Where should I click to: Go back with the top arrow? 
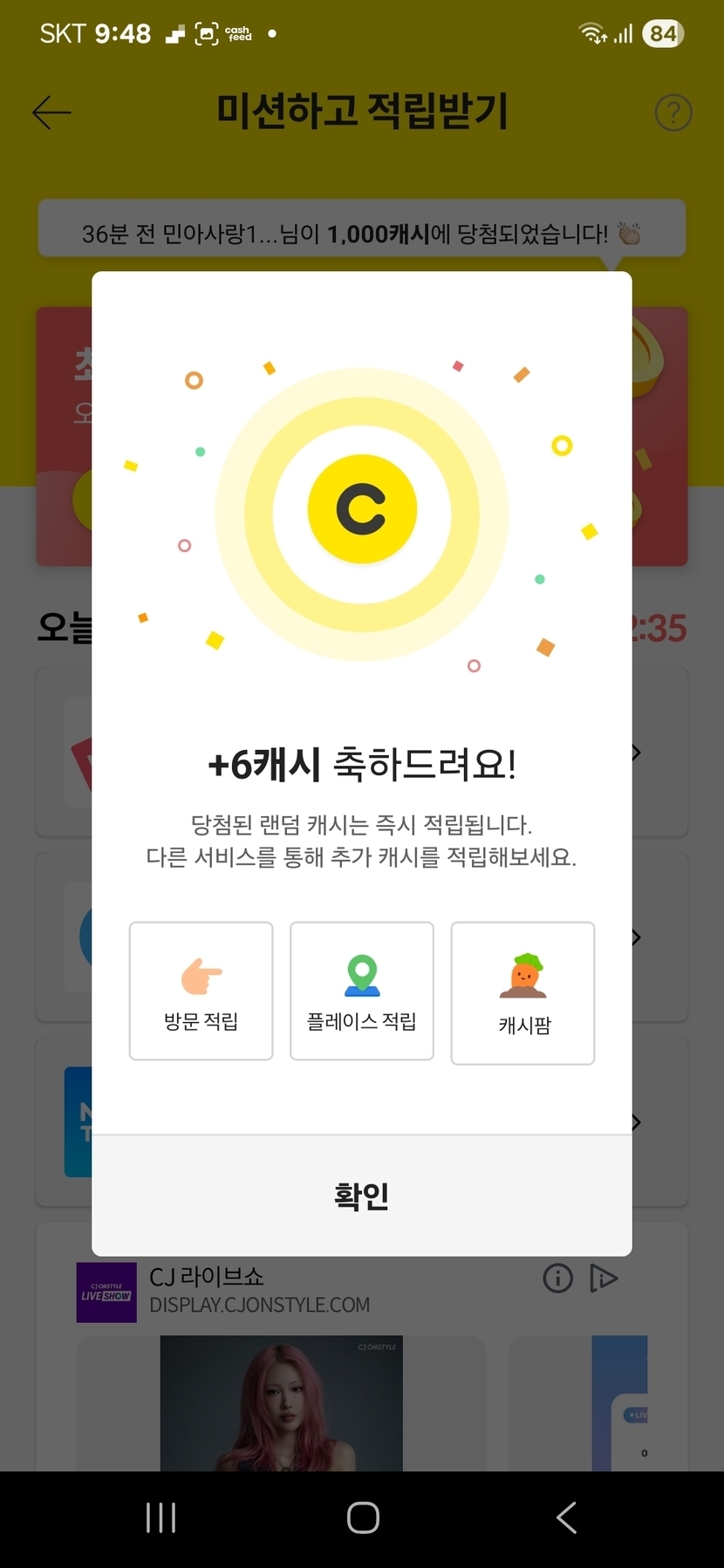[x=51, y=112]
